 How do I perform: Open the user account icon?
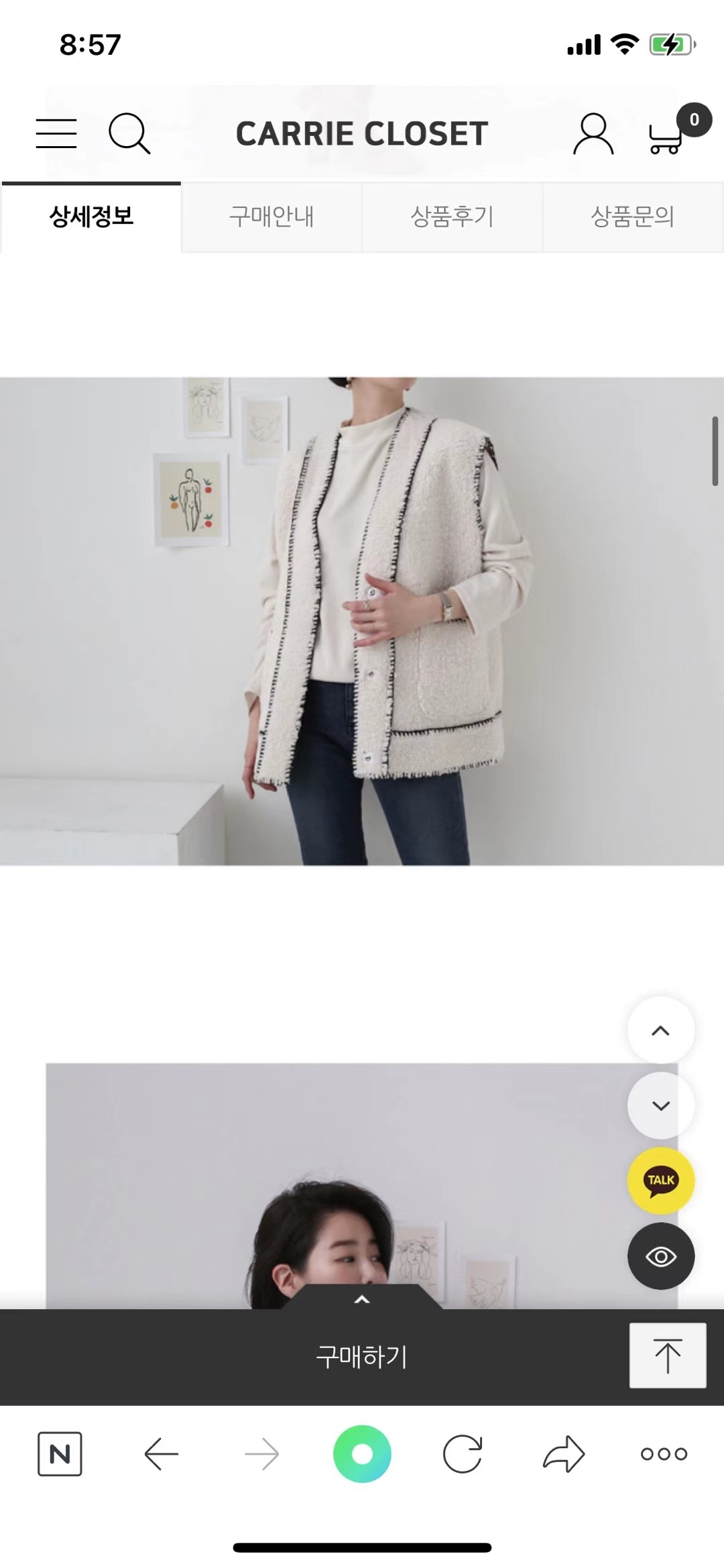pyautogui.click(x=593, y=133)
